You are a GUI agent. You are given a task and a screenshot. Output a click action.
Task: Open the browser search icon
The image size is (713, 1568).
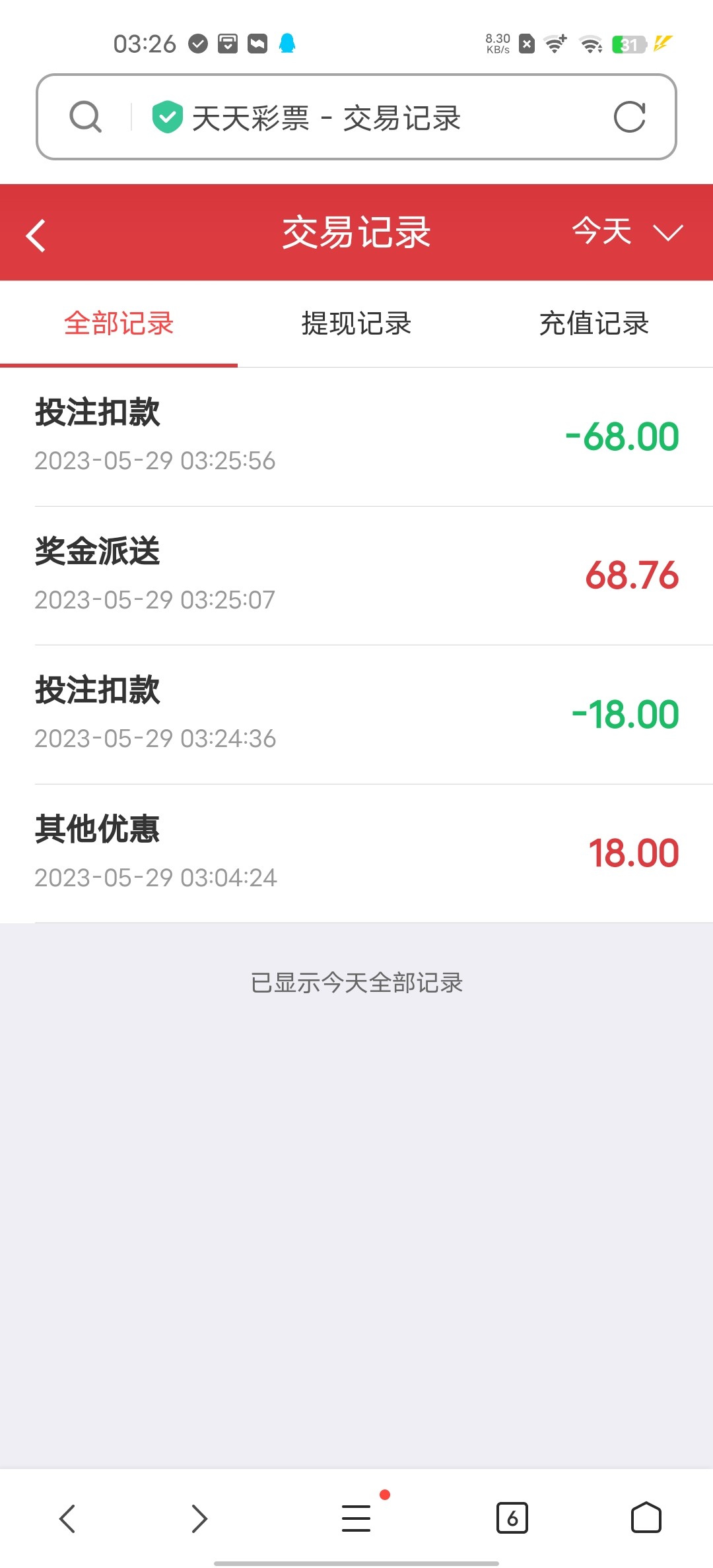point(85,117)
